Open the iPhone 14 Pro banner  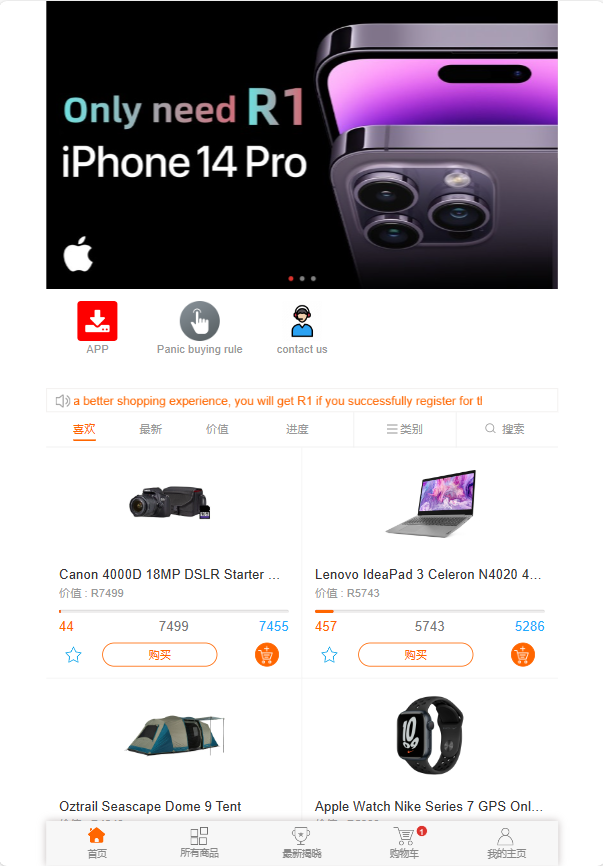tap(301, 145)
